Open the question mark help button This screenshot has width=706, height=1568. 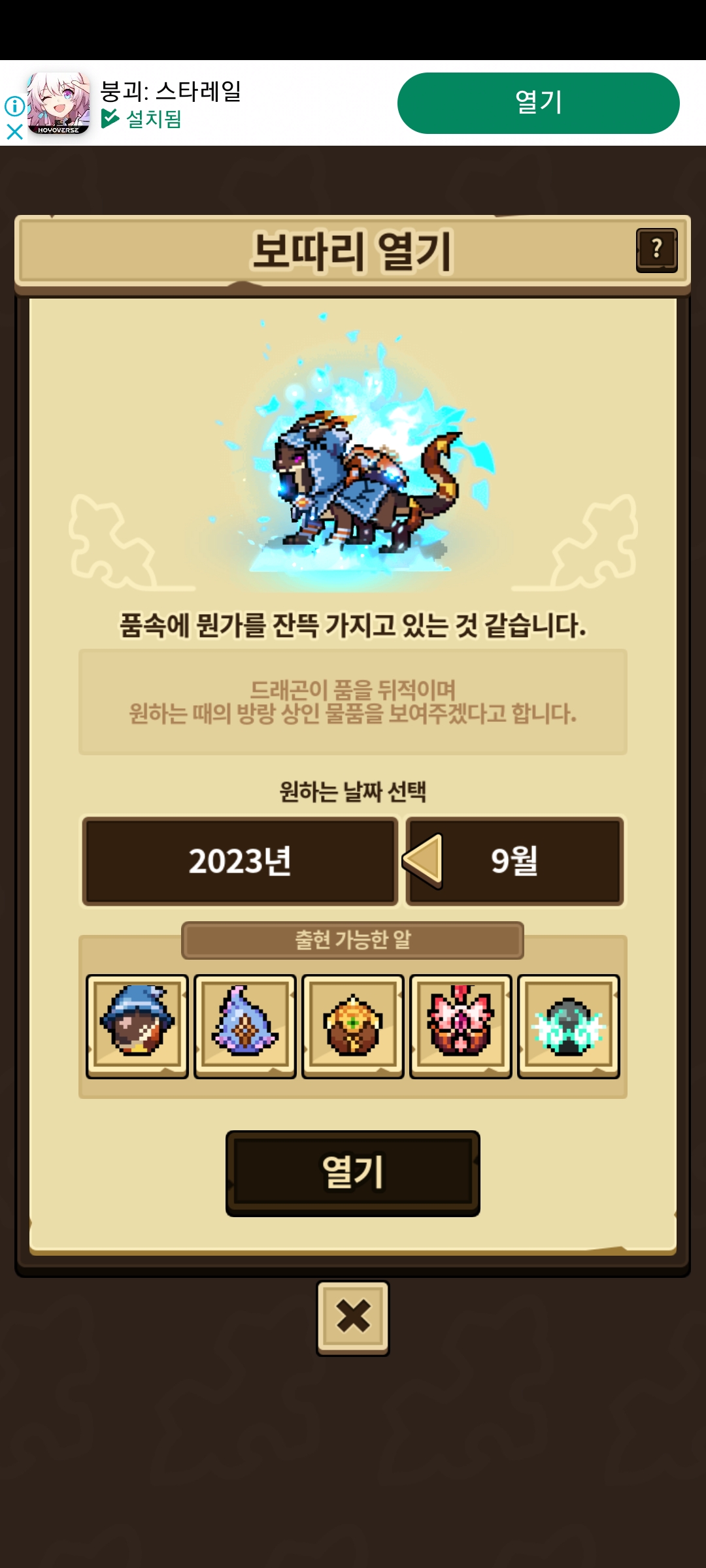pyautogui.click(x=656, y=250)
